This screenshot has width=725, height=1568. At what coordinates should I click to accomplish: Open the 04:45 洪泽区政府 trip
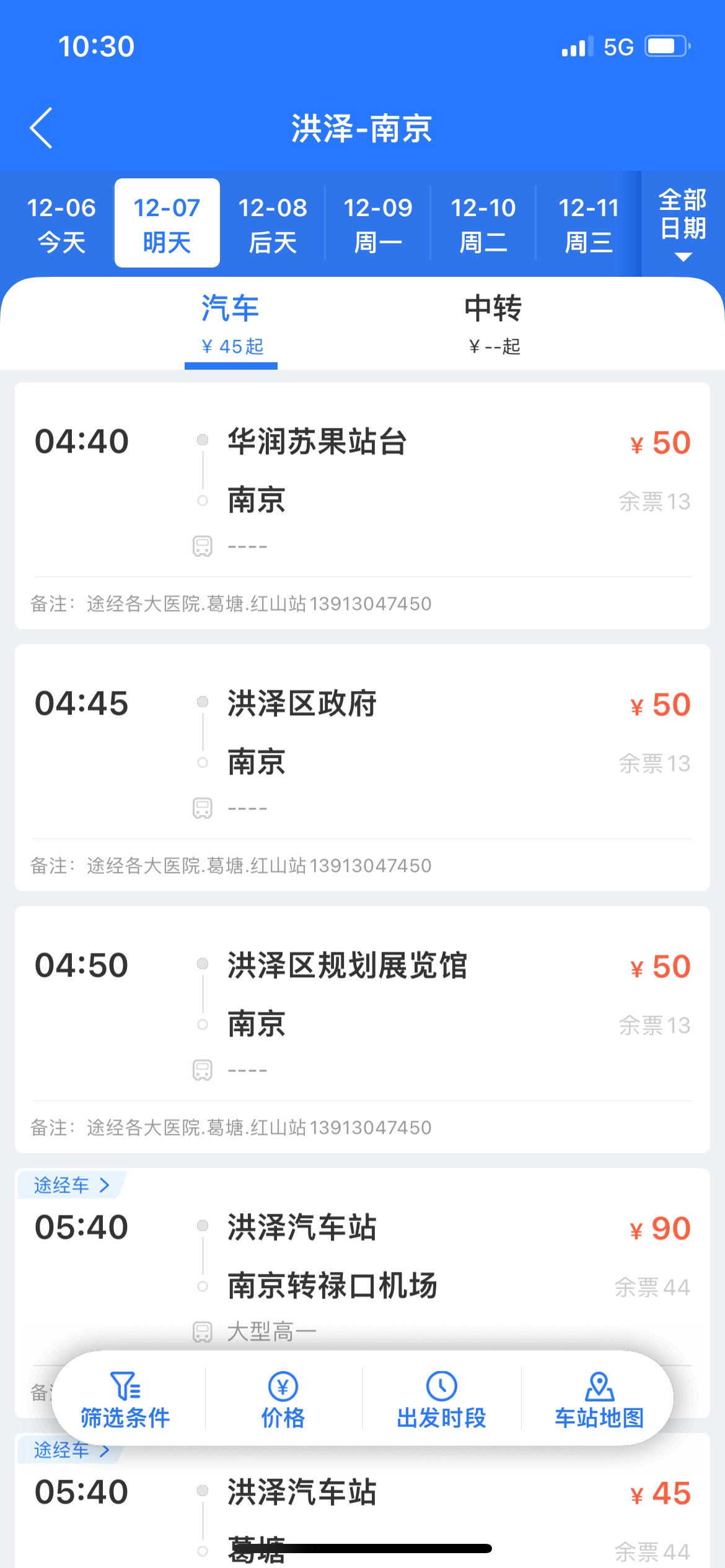(362, 767)
